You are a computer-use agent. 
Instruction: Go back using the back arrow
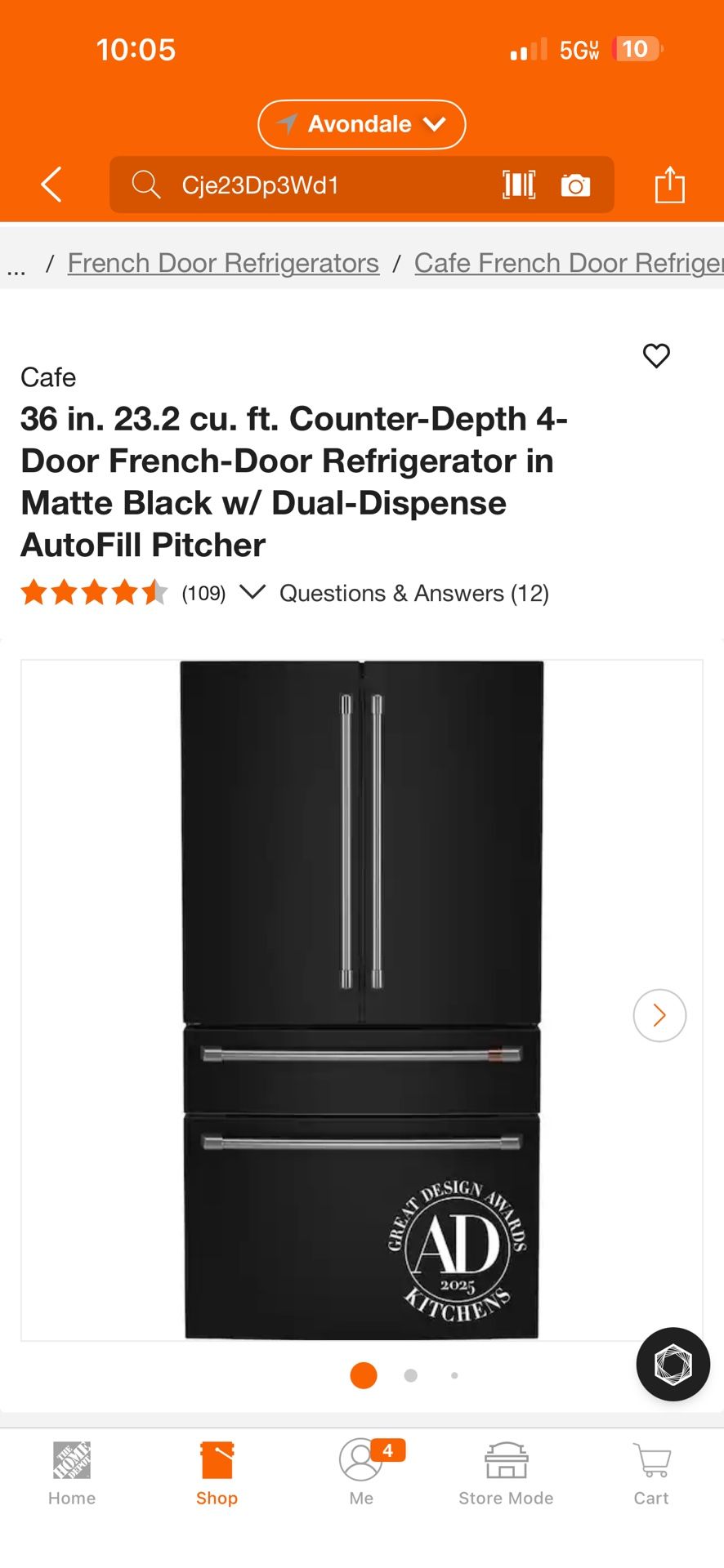click(51, 185)
